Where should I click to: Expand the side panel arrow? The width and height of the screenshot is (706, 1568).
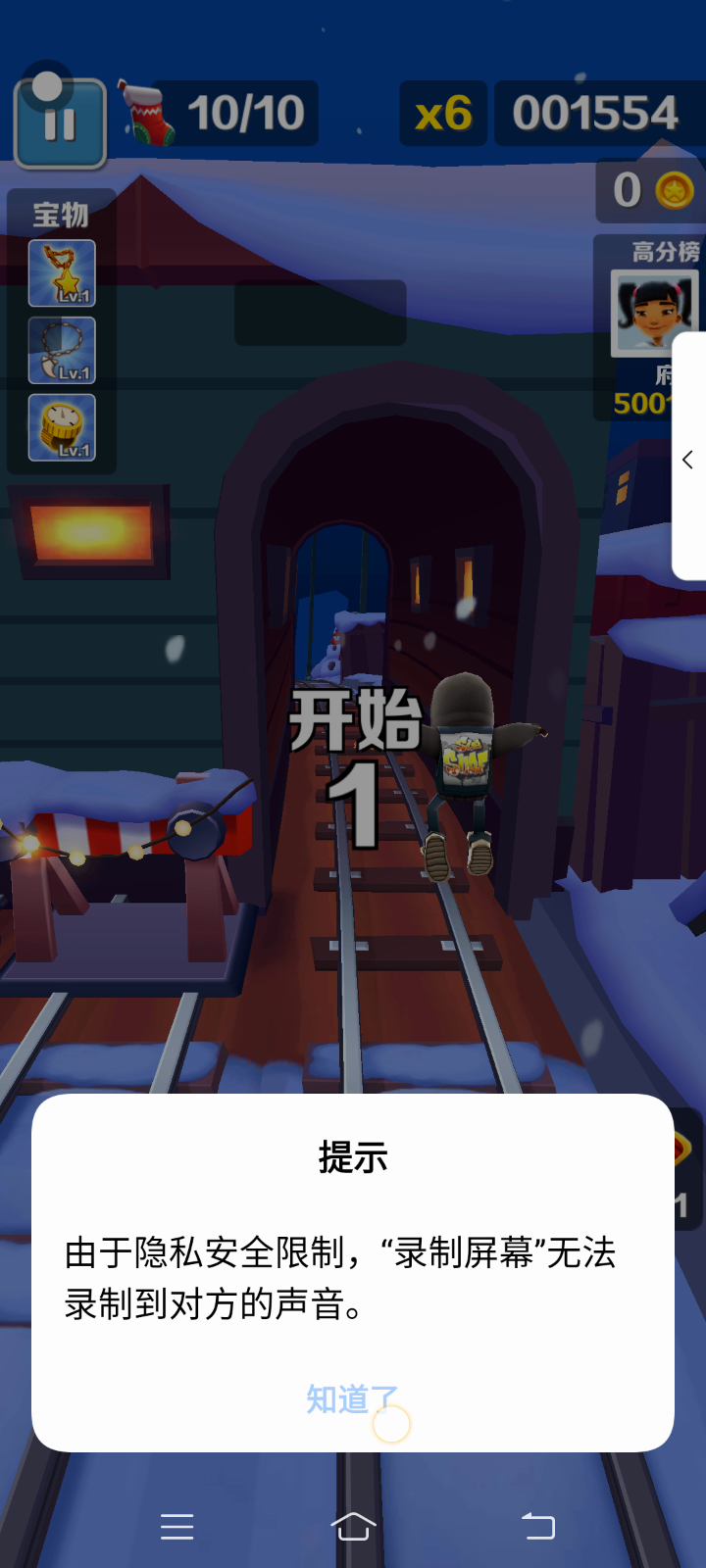pos(688,459)
